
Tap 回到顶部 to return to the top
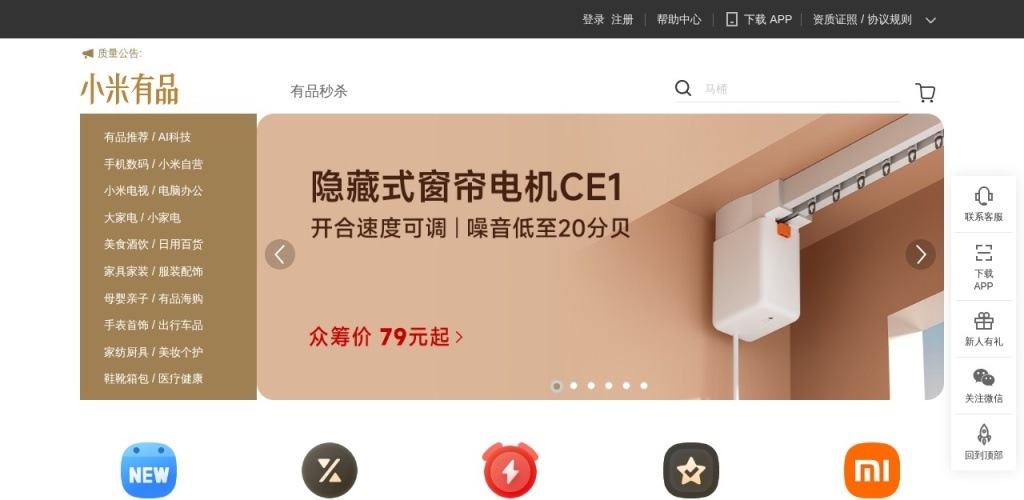pyautogui.click(x=983, y=441)
